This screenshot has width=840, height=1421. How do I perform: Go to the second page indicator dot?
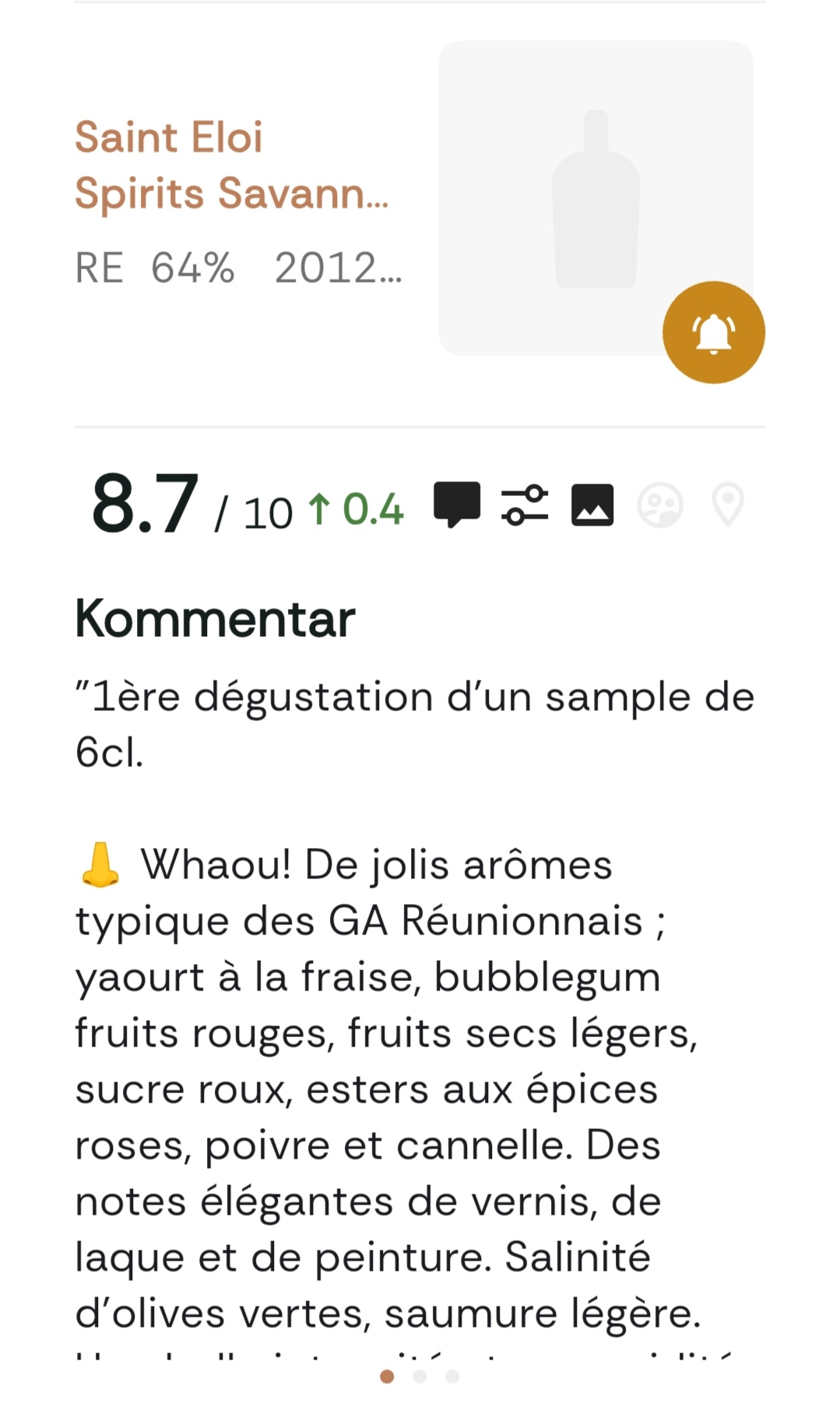tap(420, 1377)
